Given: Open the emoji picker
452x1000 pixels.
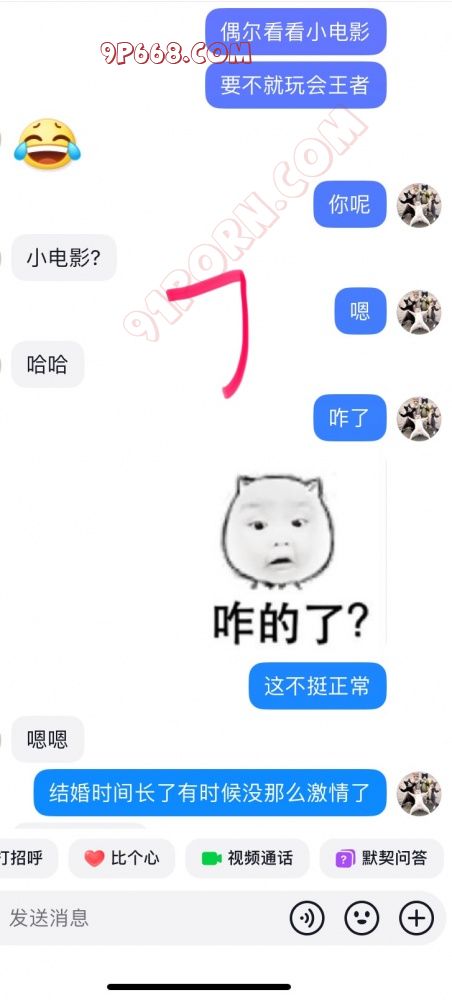Looking at the screenshot, I should [x=361, y=918].
